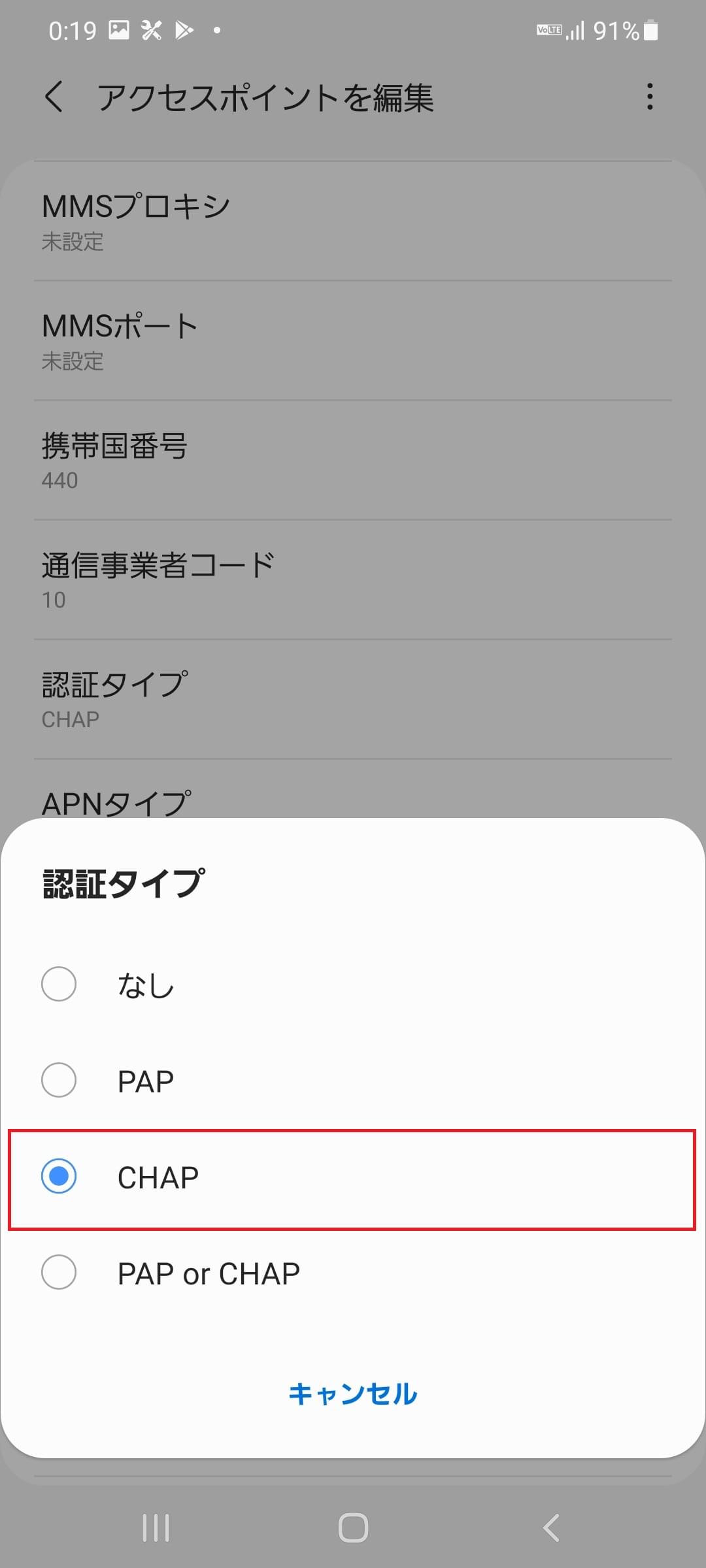Open the three-dot overflow menu
This screenshot has height=1568, width=706.
point(650,97)
